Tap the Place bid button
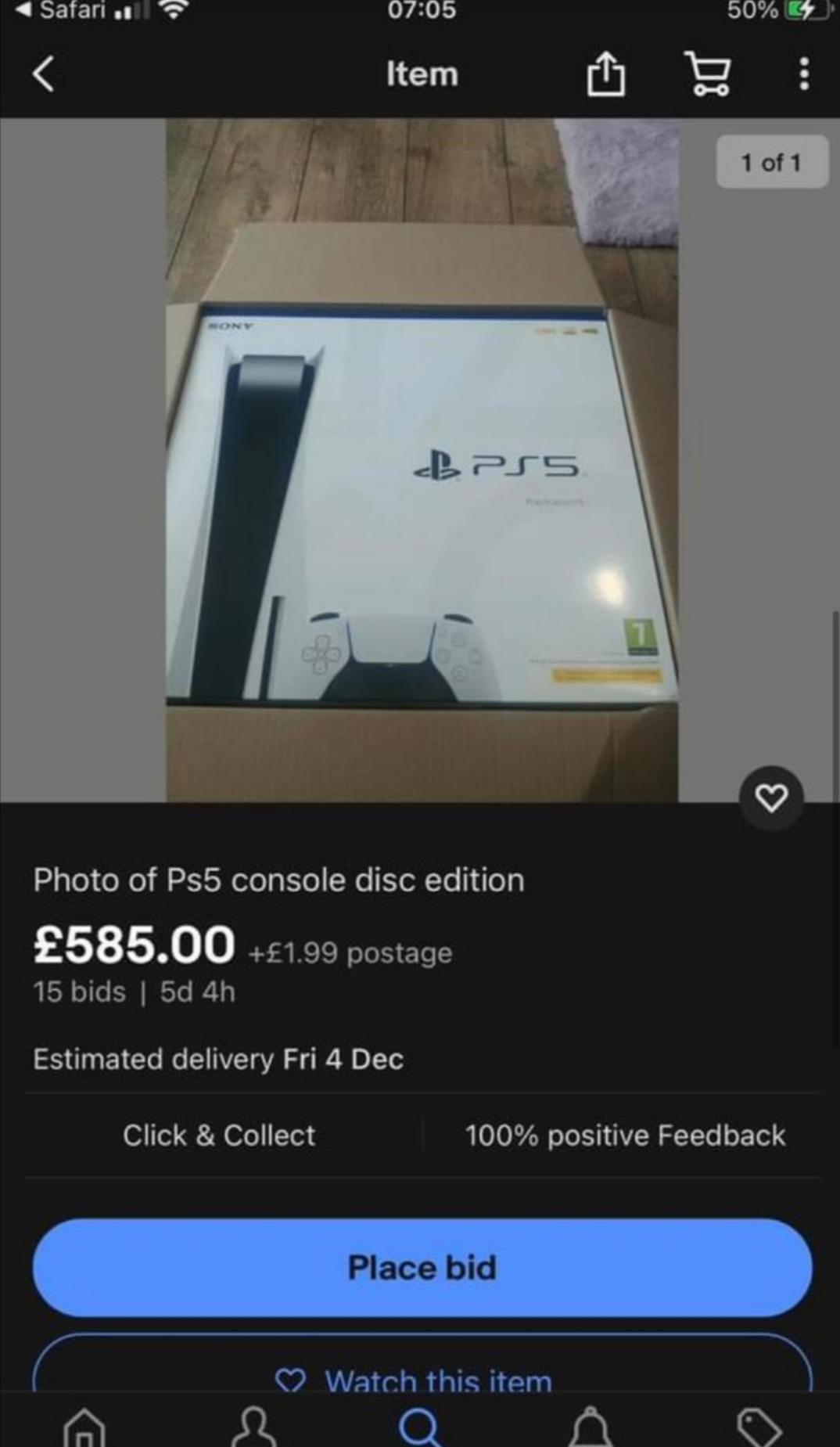The width and height of the screenshot is (840, 1447). click(x=422, y=1267)
